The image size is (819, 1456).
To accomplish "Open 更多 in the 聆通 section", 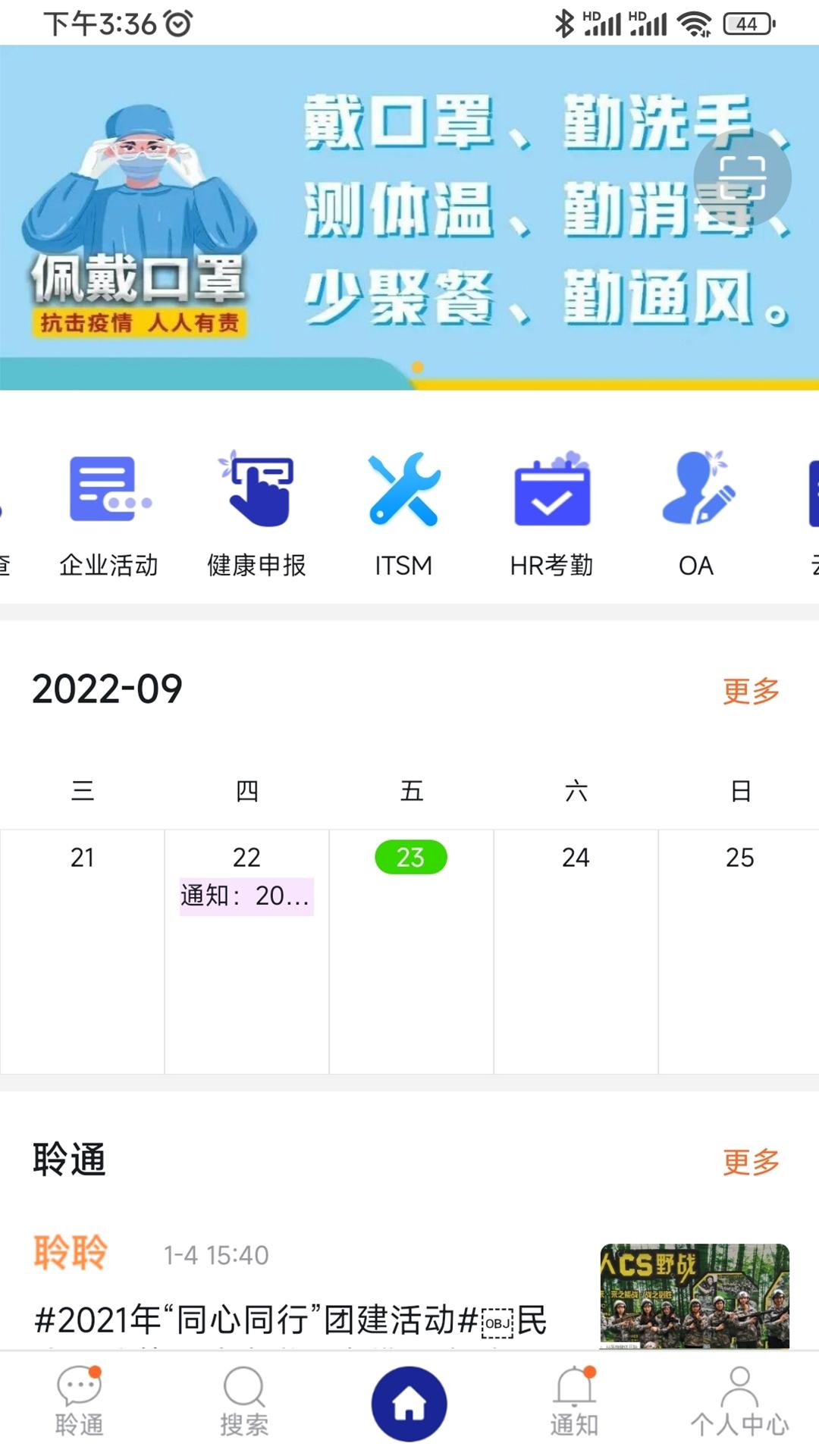I will 749,1160.
